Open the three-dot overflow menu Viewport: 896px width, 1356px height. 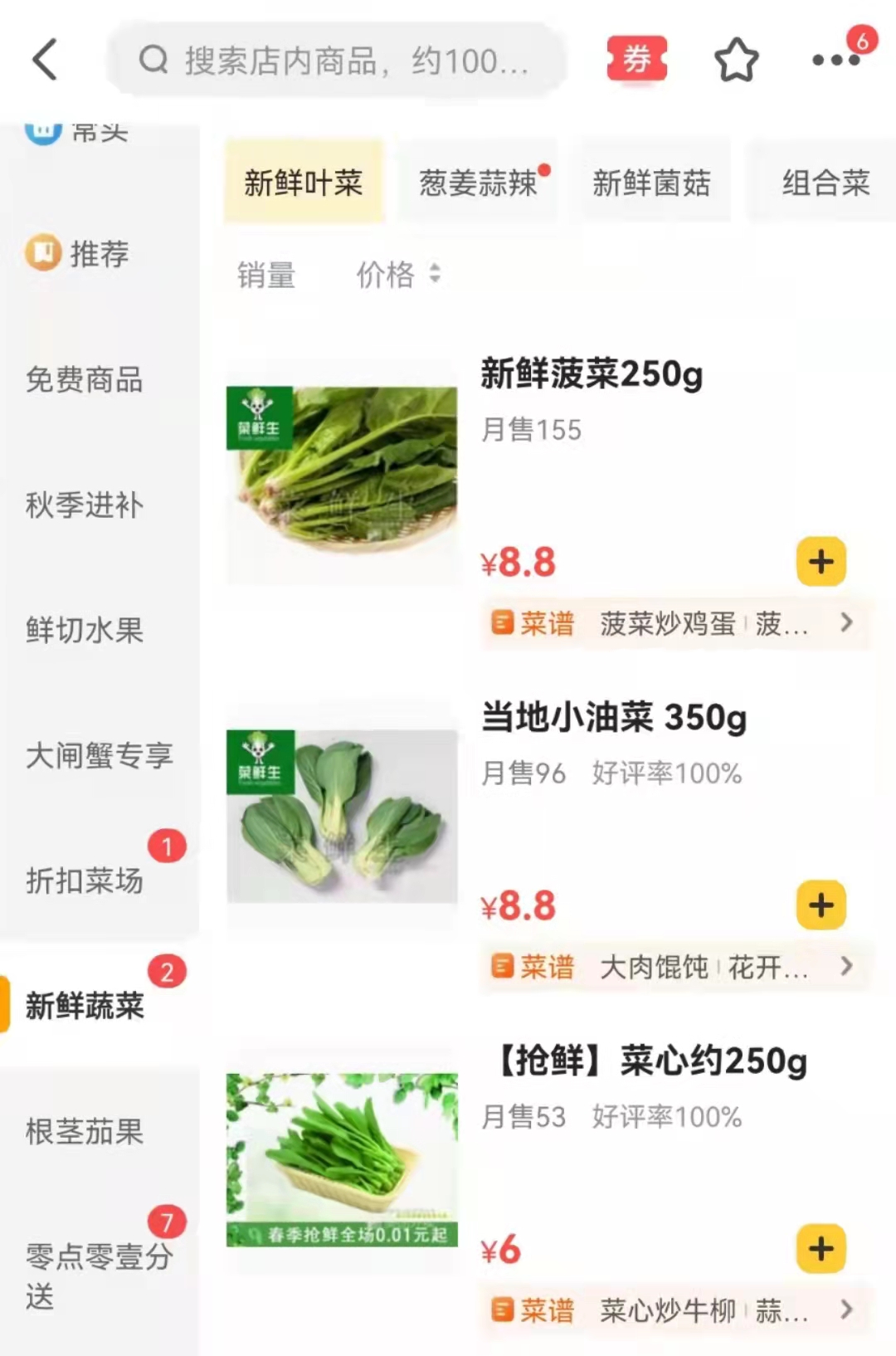click(835, 60)
